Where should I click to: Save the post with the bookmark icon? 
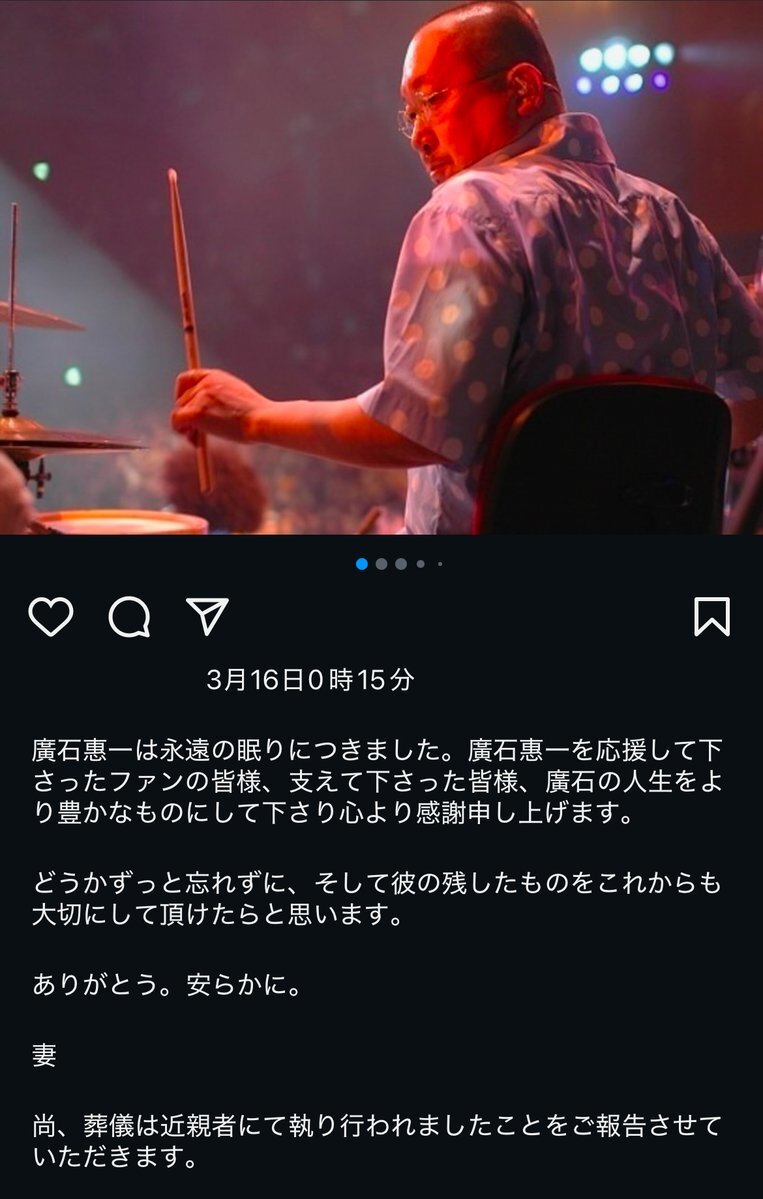pos(712,617)
